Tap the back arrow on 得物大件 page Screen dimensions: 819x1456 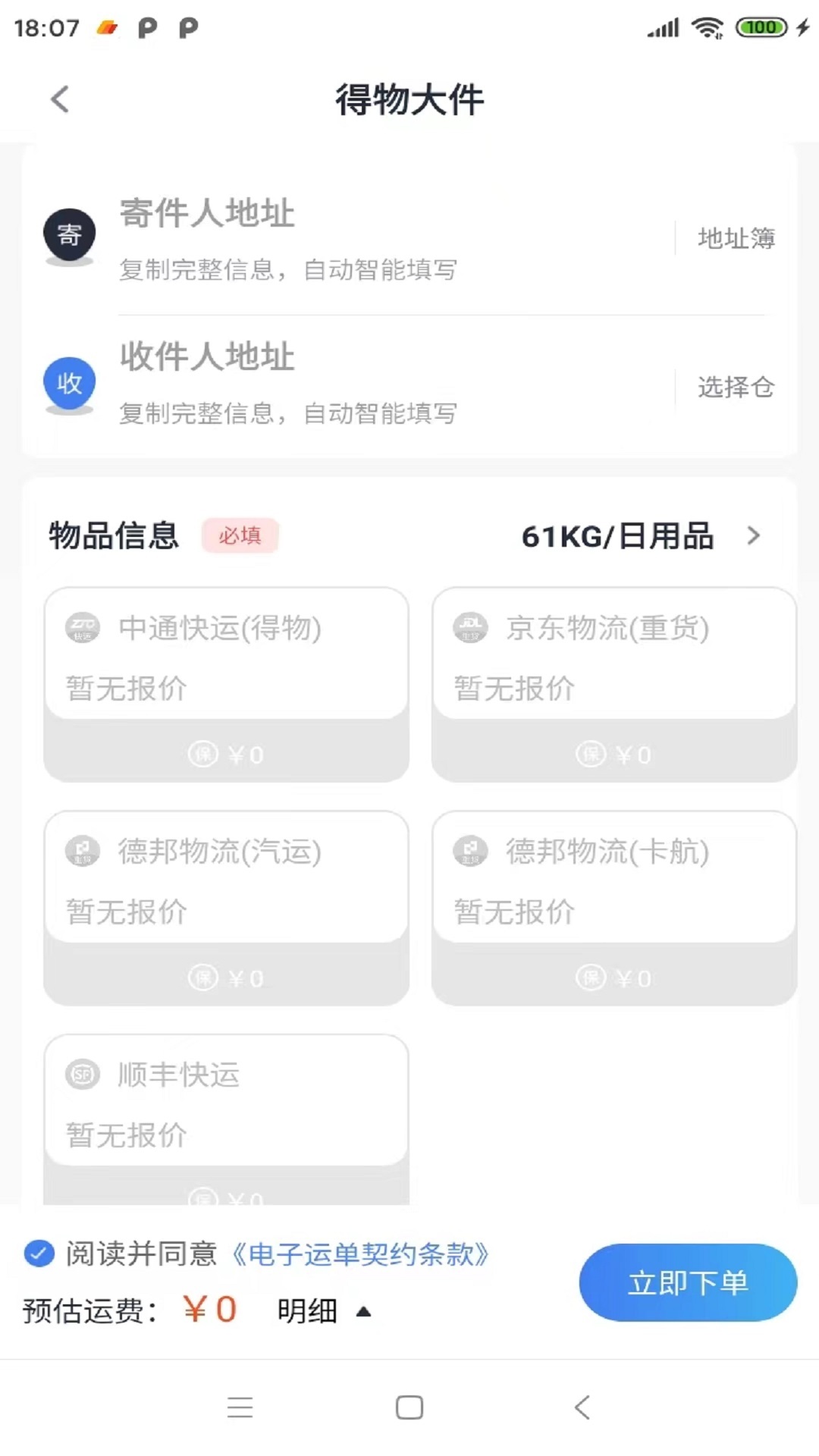click(59, 99)
